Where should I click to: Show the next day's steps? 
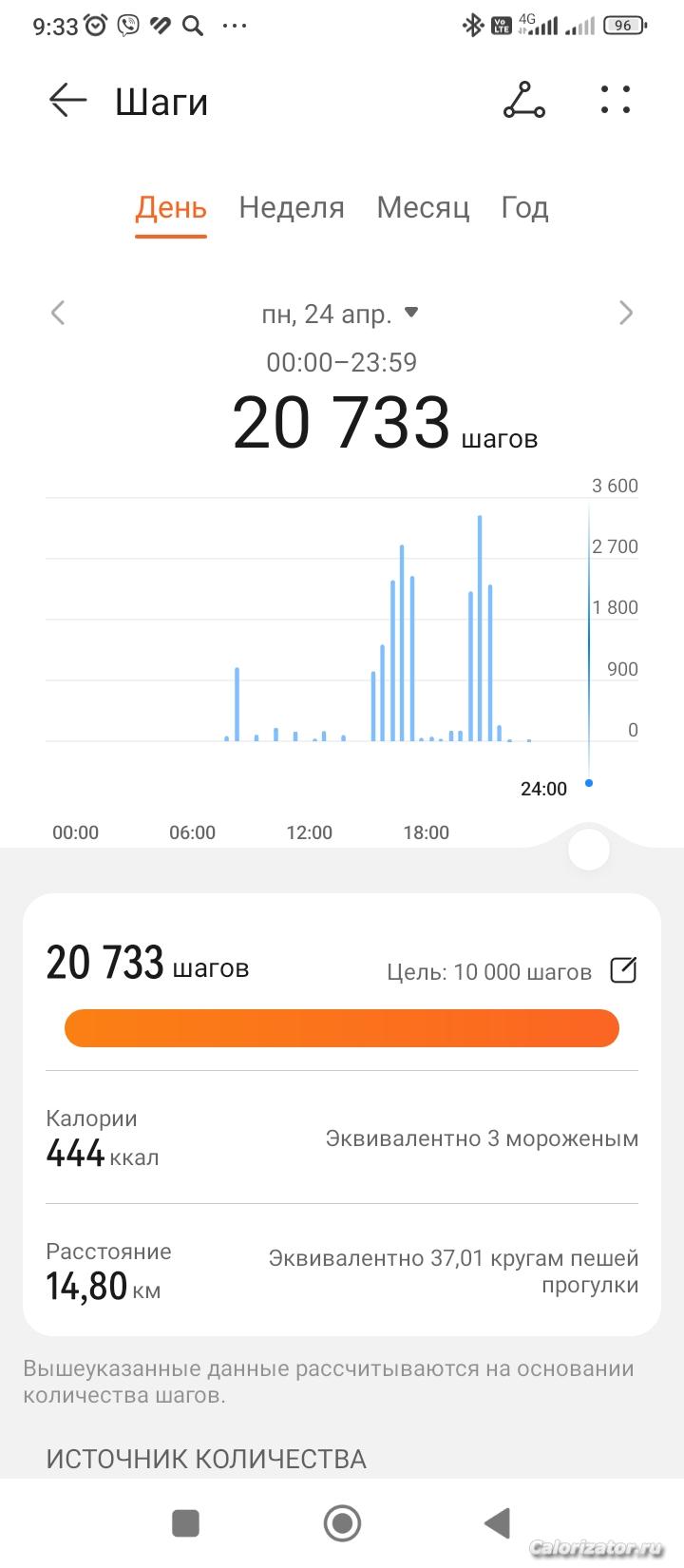[625, 313]
